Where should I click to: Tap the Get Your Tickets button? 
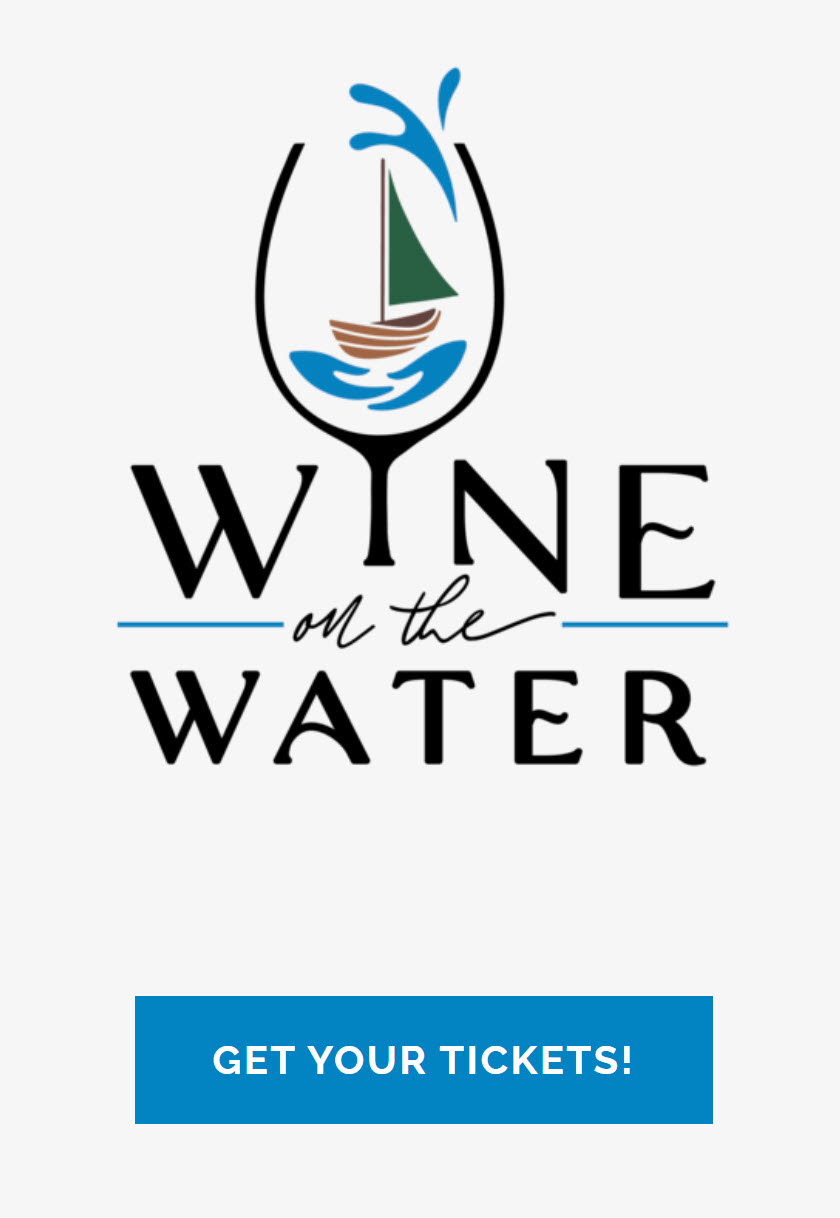pos(423,1060)
